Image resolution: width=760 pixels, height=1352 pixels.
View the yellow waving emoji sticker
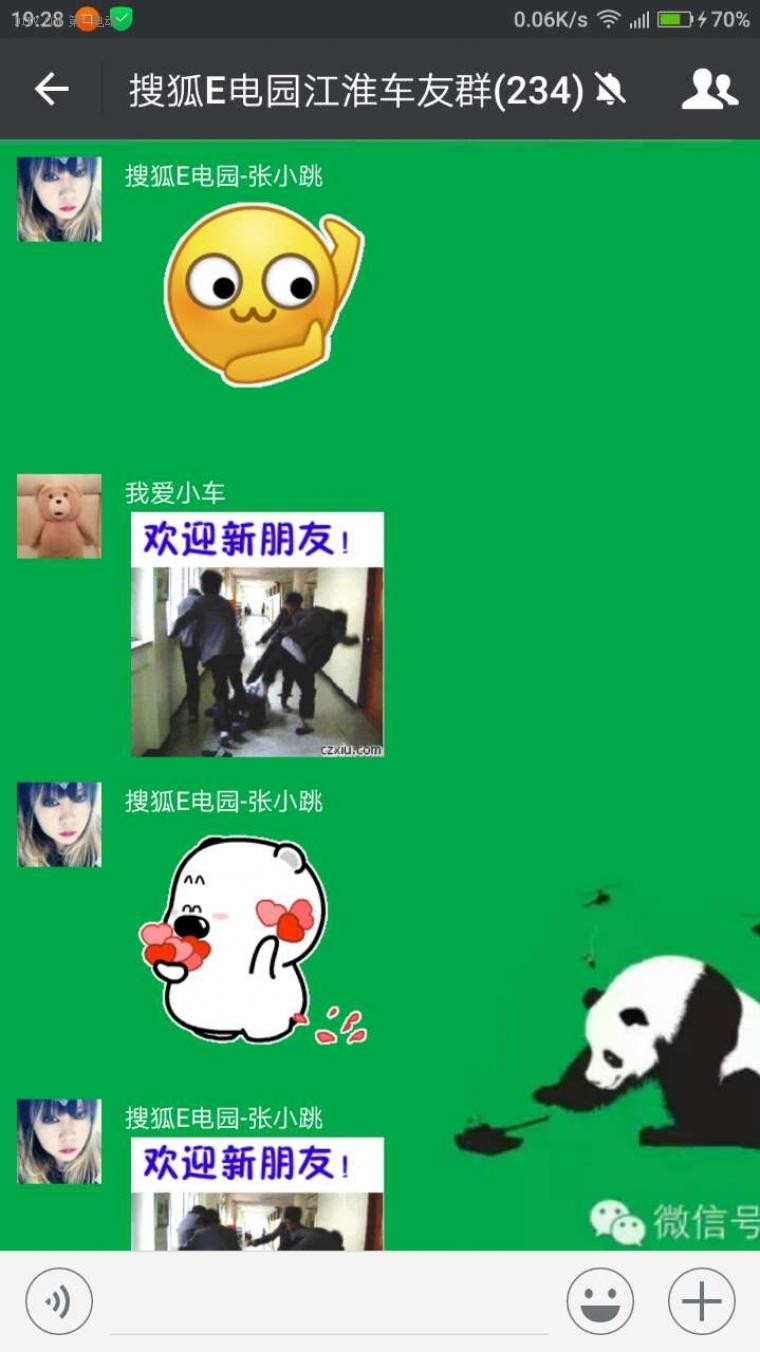coord(262,295)
